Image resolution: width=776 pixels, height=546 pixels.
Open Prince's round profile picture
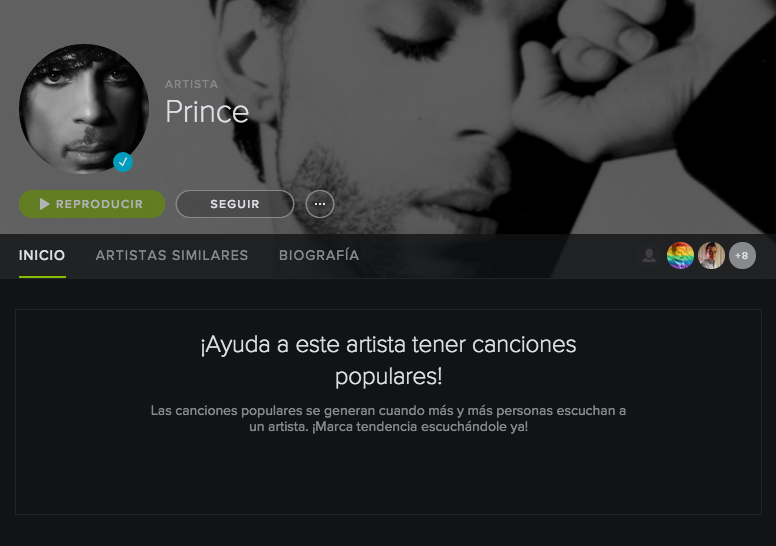point(83,108)
